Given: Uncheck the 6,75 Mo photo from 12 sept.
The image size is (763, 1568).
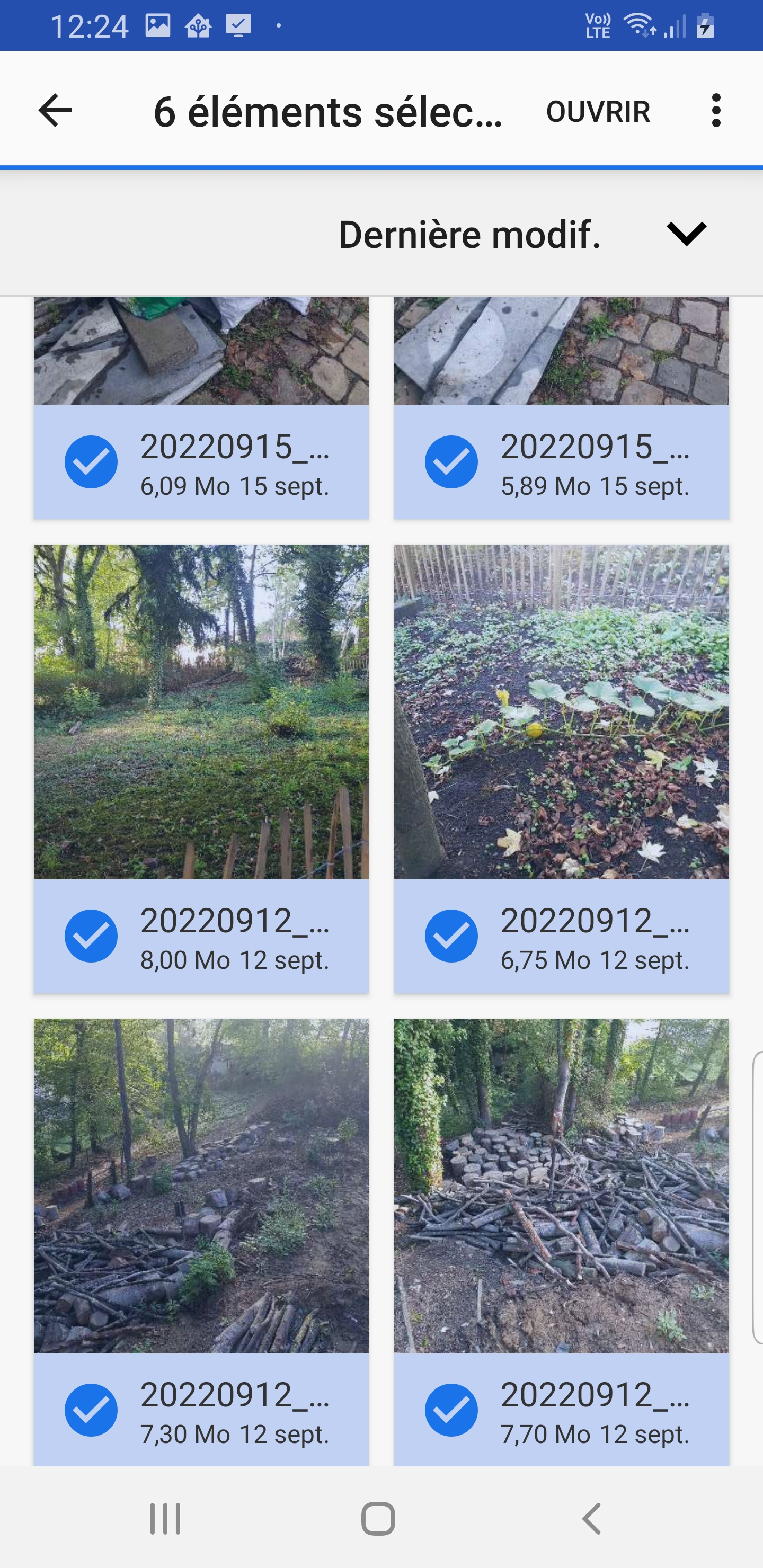Looking at the screenshot, I should (x=451, y=936).
